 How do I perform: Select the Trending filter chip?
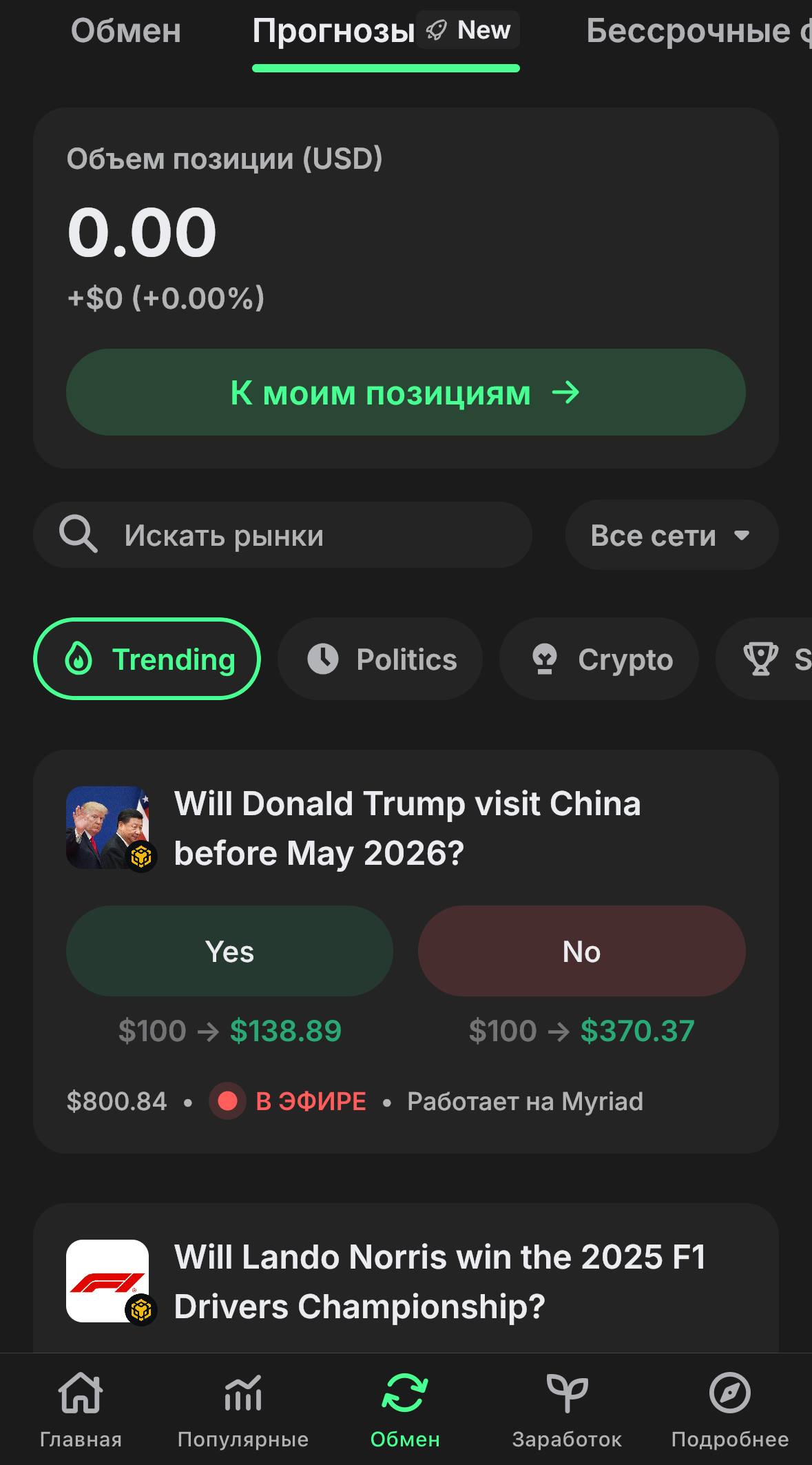147,659
